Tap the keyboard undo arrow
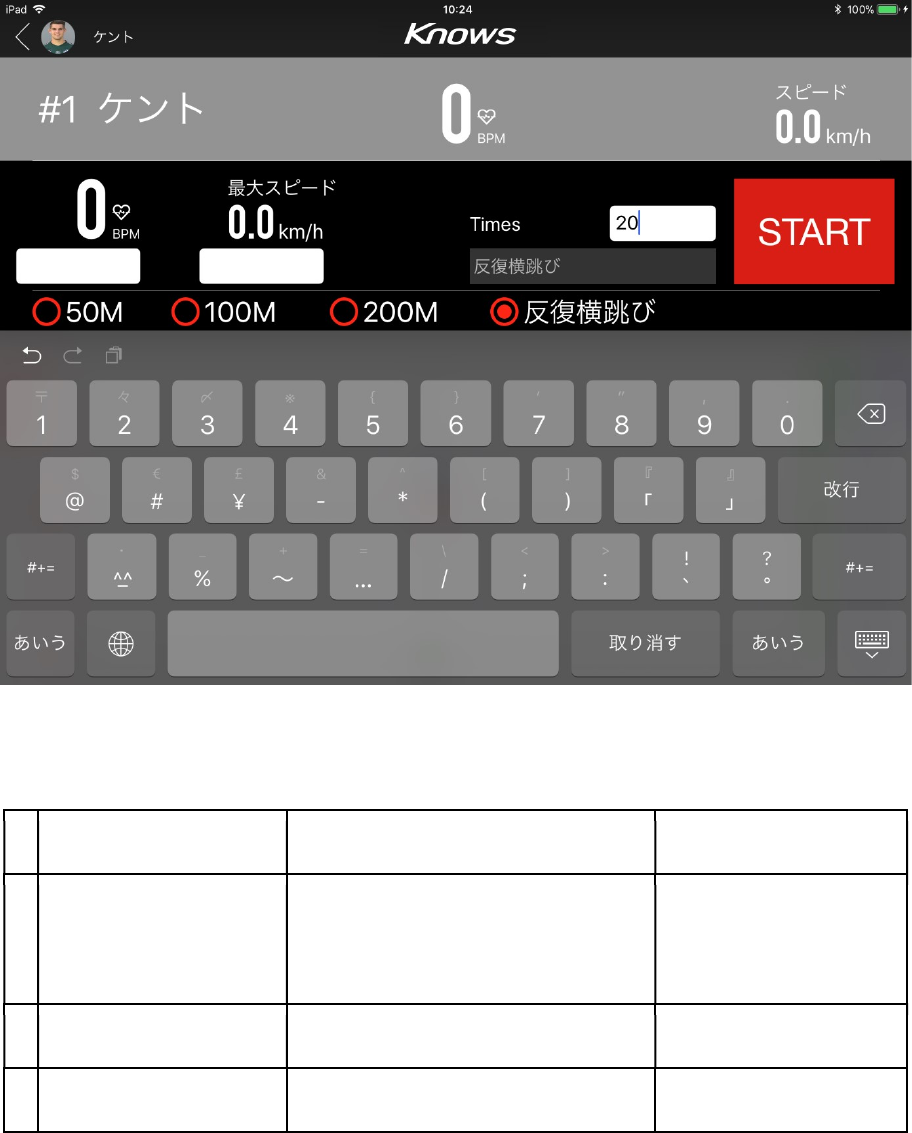Screen dimensions: 912x1133 32,355
